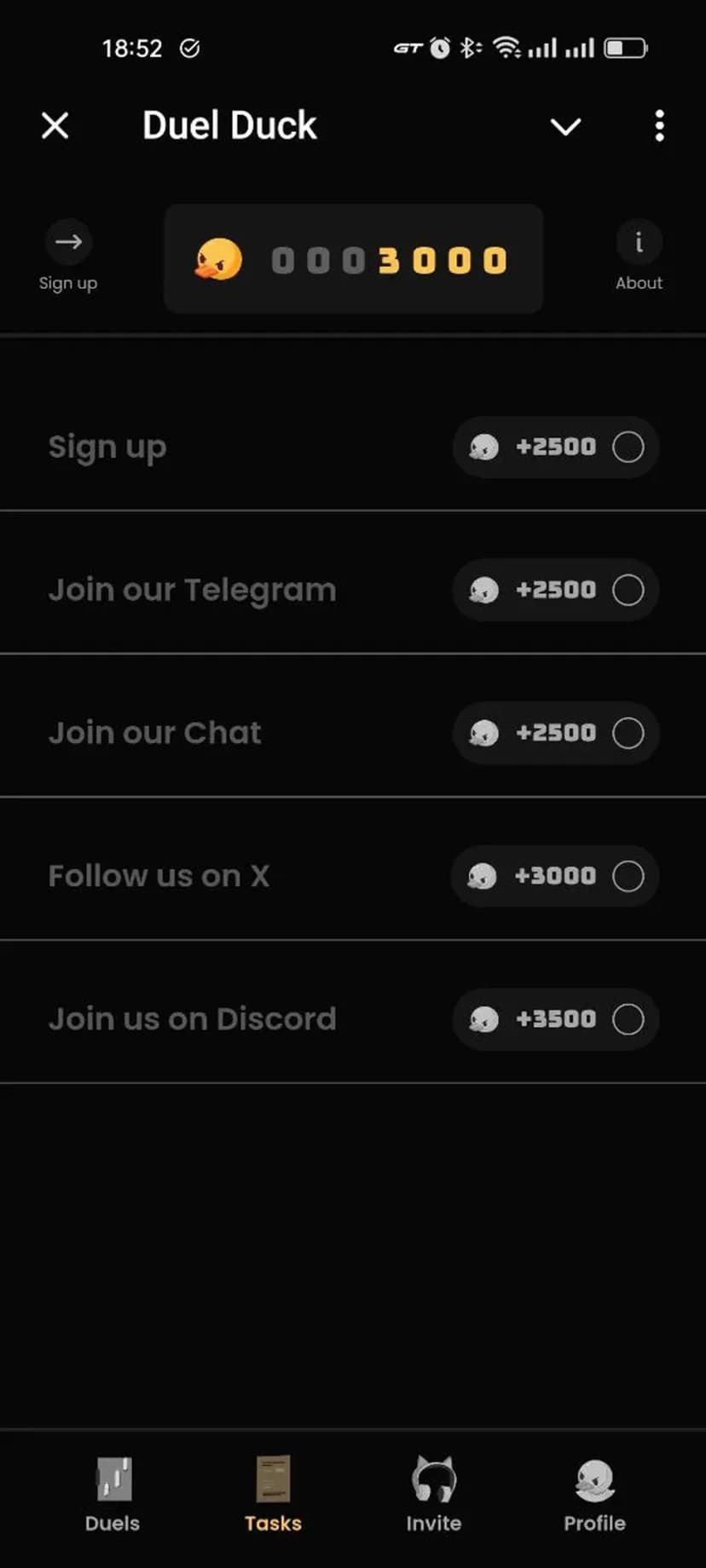Switch to the Profile tab
The image size is (706, 1568).
coord(594,1495)
